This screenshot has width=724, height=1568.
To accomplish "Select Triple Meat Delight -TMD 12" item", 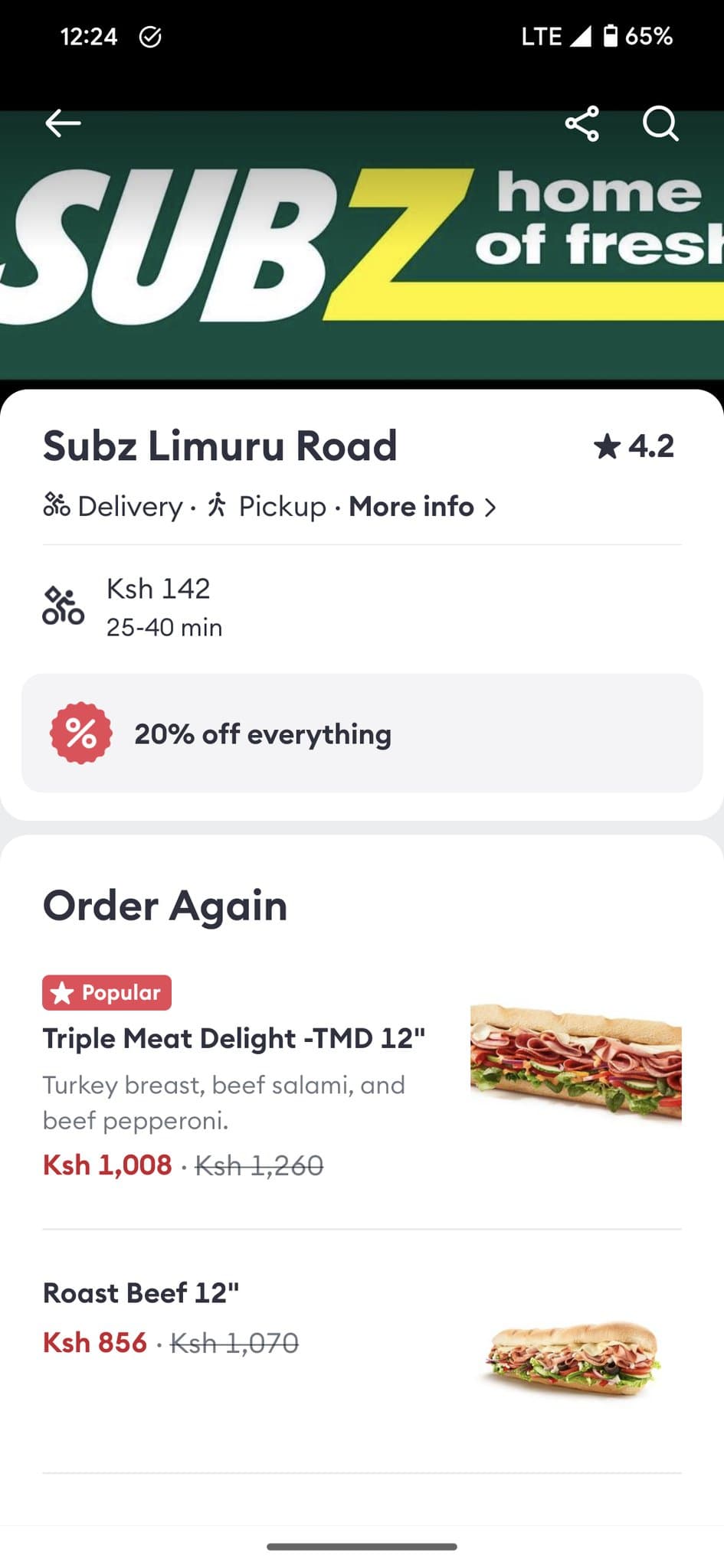I will 234,1038.
